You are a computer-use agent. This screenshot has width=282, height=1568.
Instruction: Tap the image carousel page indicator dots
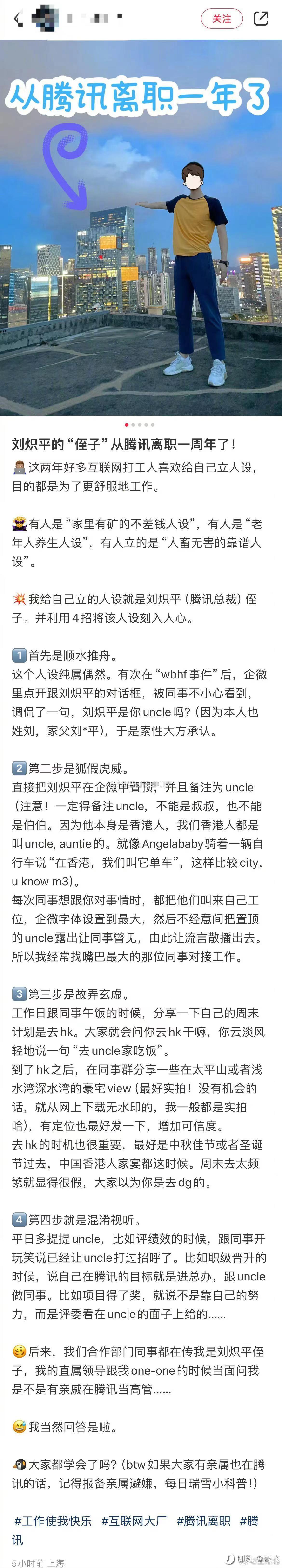pos(140,425)
